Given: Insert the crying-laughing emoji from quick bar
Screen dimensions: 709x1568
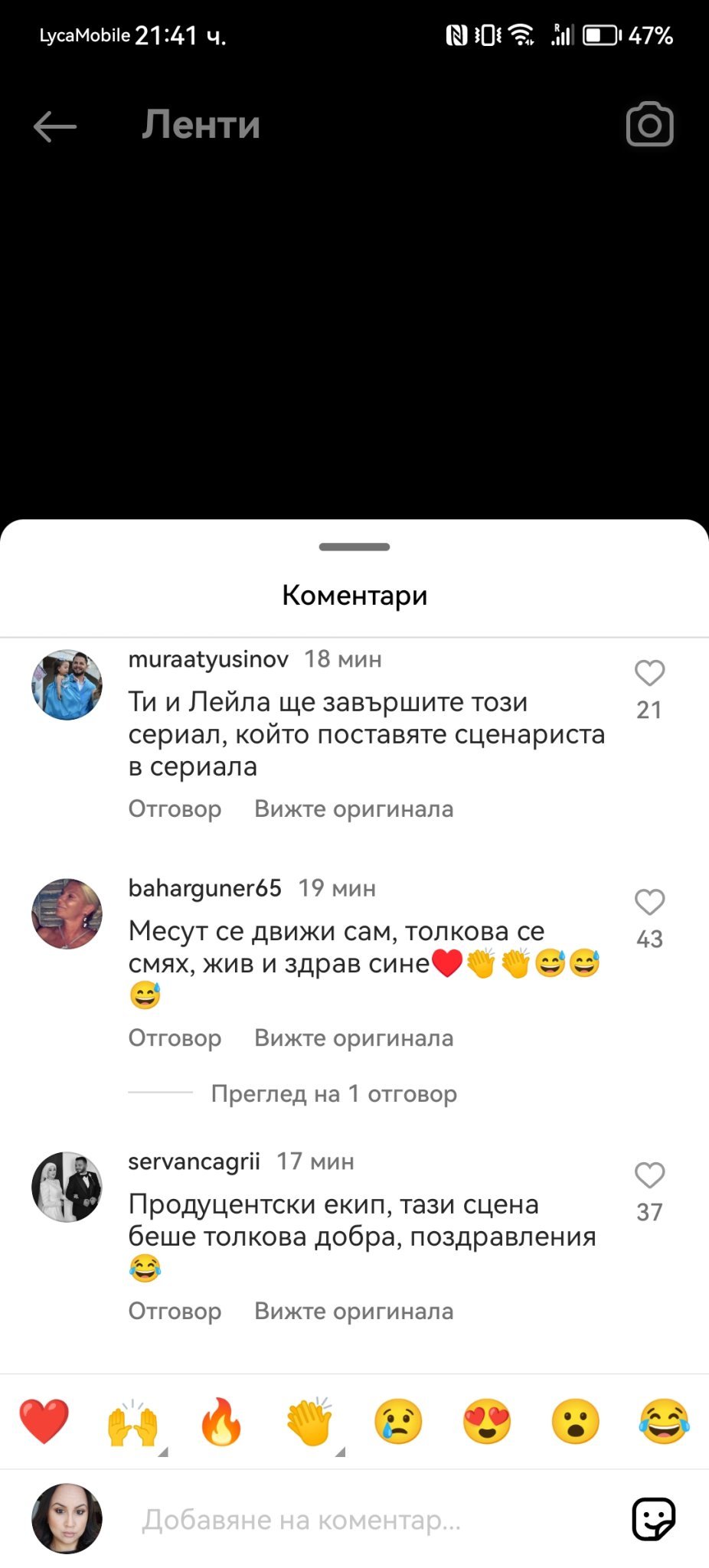Looking at the screenshot, I should (x=664, y=1421).
